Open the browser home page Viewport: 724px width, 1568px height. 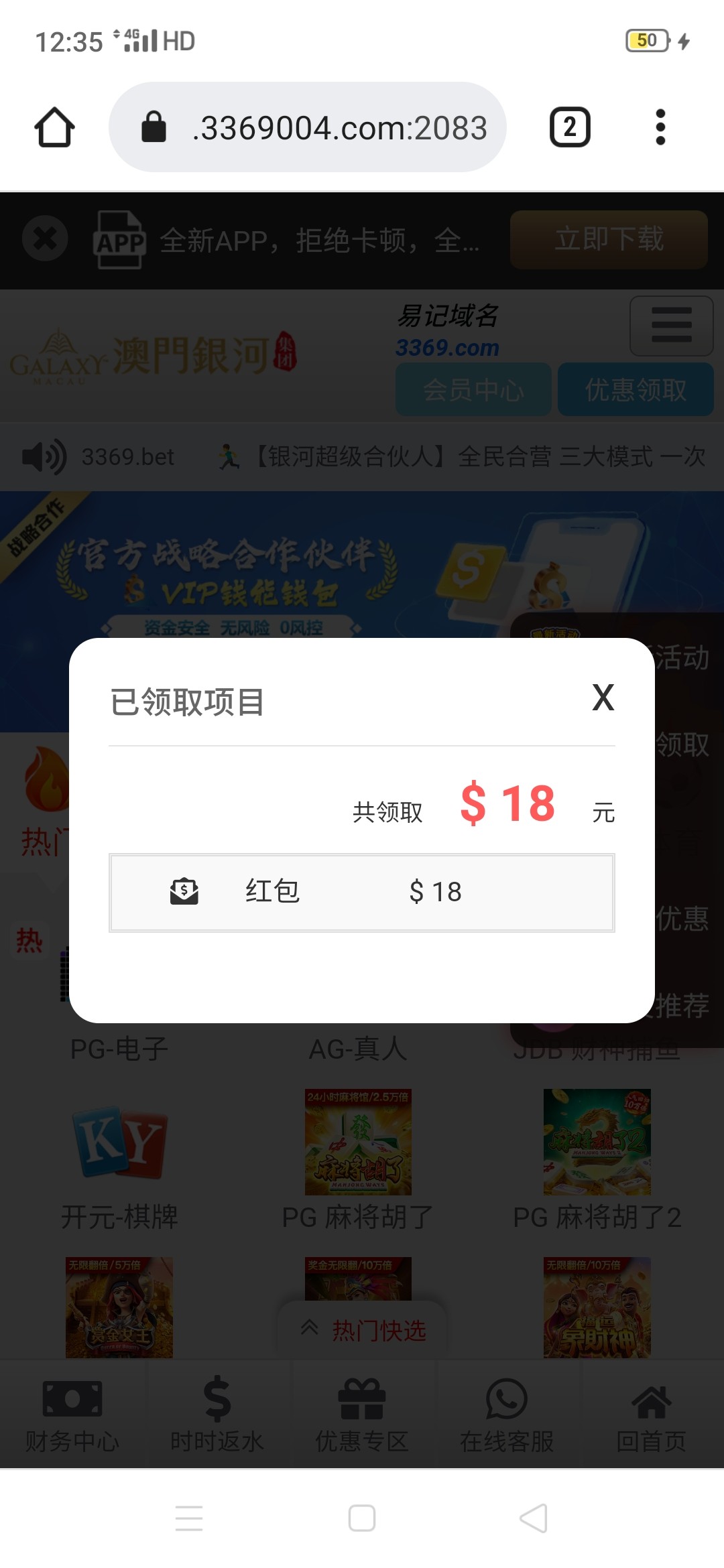pos(54,127)
